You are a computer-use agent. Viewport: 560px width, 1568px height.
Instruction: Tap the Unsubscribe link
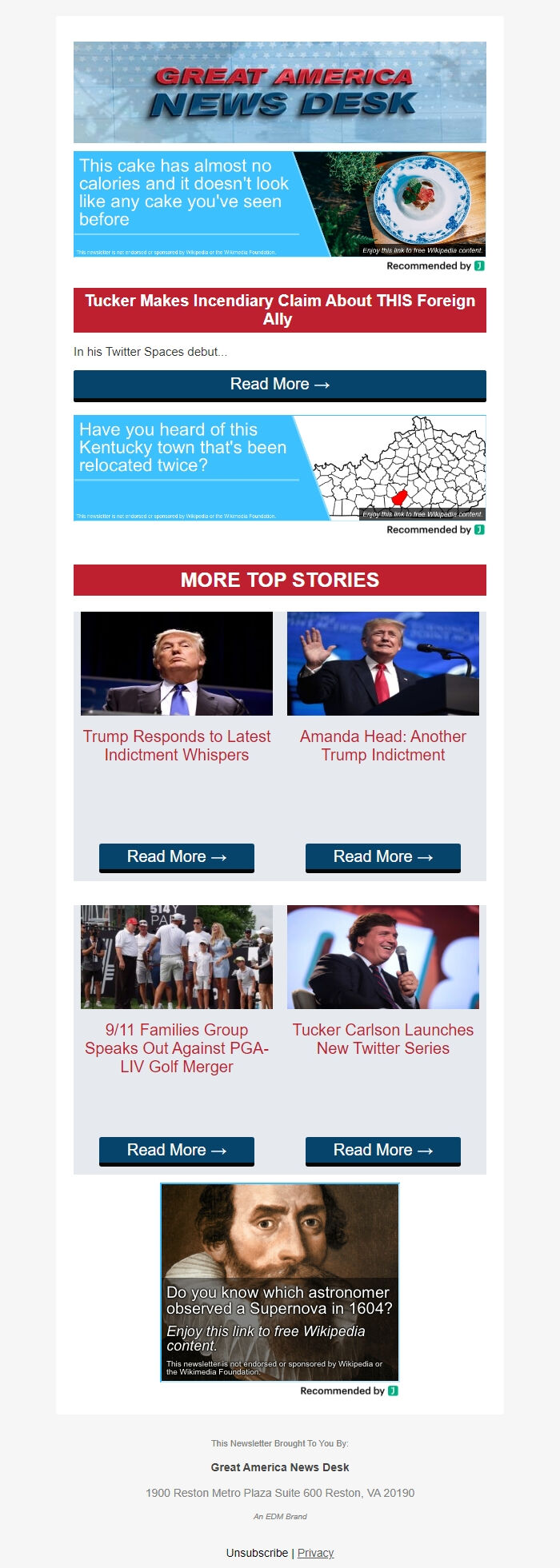(x=257, y=1553)
